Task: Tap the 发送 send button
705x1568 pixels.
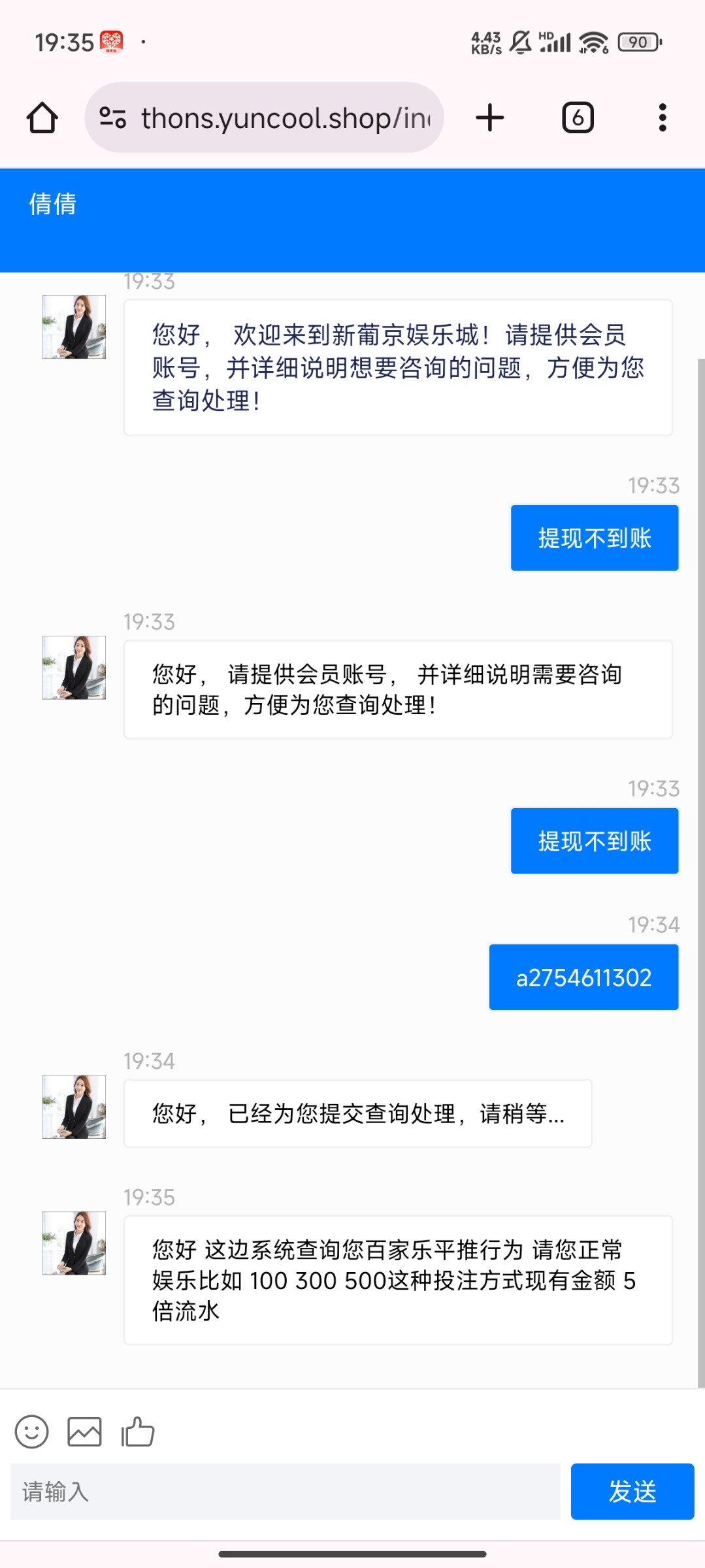Action: (x=632, y=1492)
